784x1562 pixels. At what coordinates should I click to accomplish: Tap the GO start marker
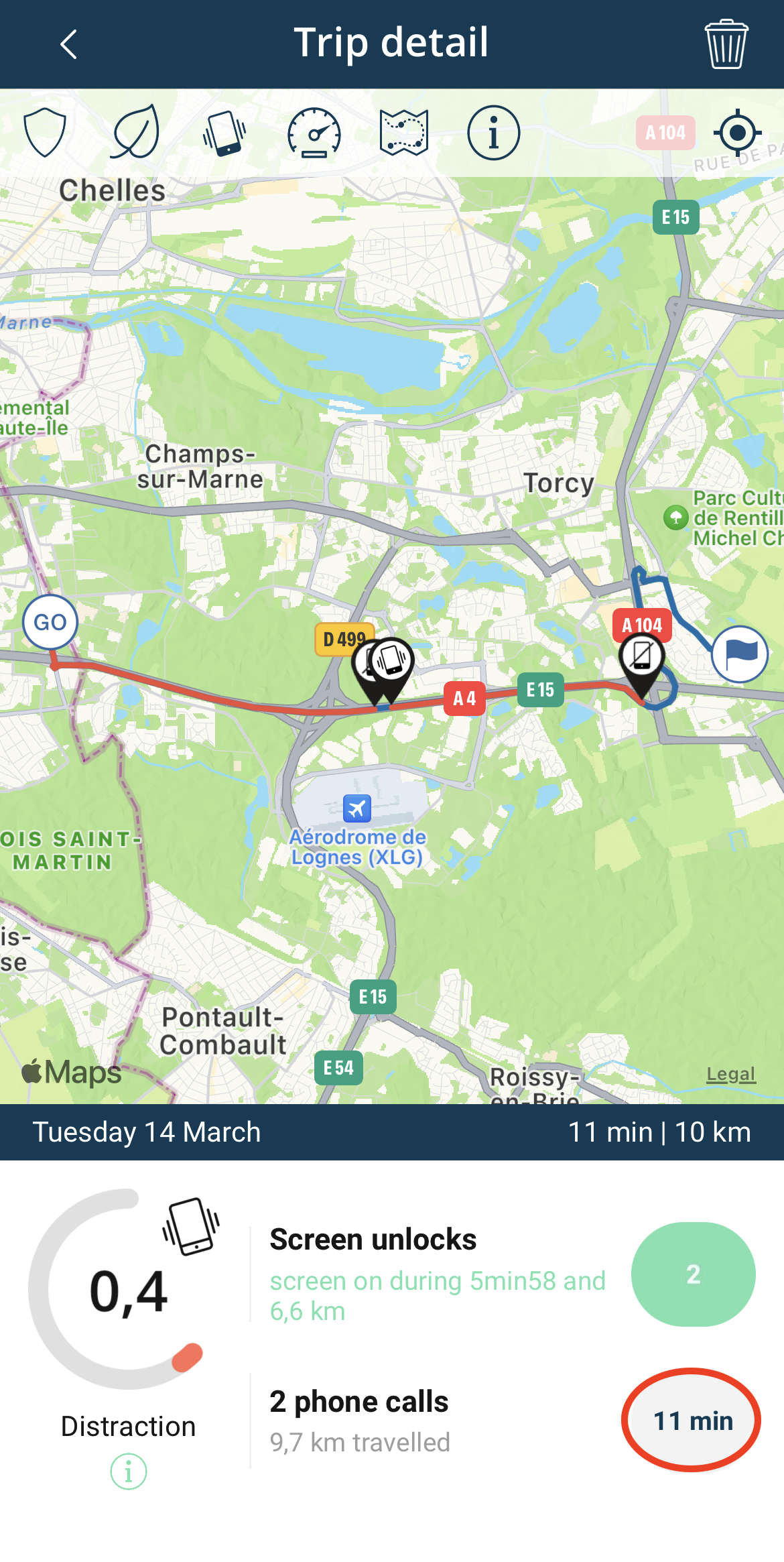click(50, 622)
